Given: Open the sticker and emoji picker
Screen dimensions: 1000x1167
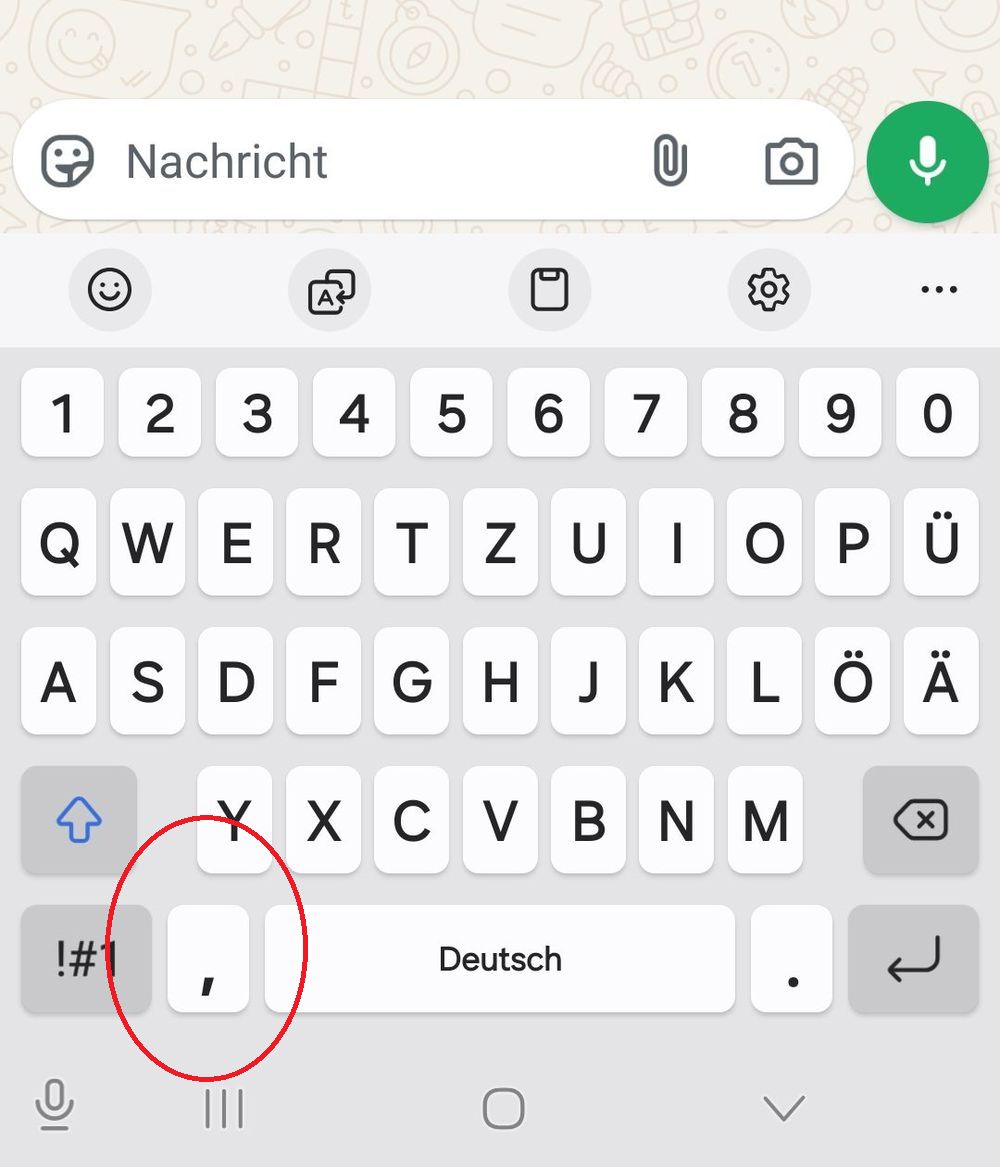Looking at the screenshot, I should 68,161.
